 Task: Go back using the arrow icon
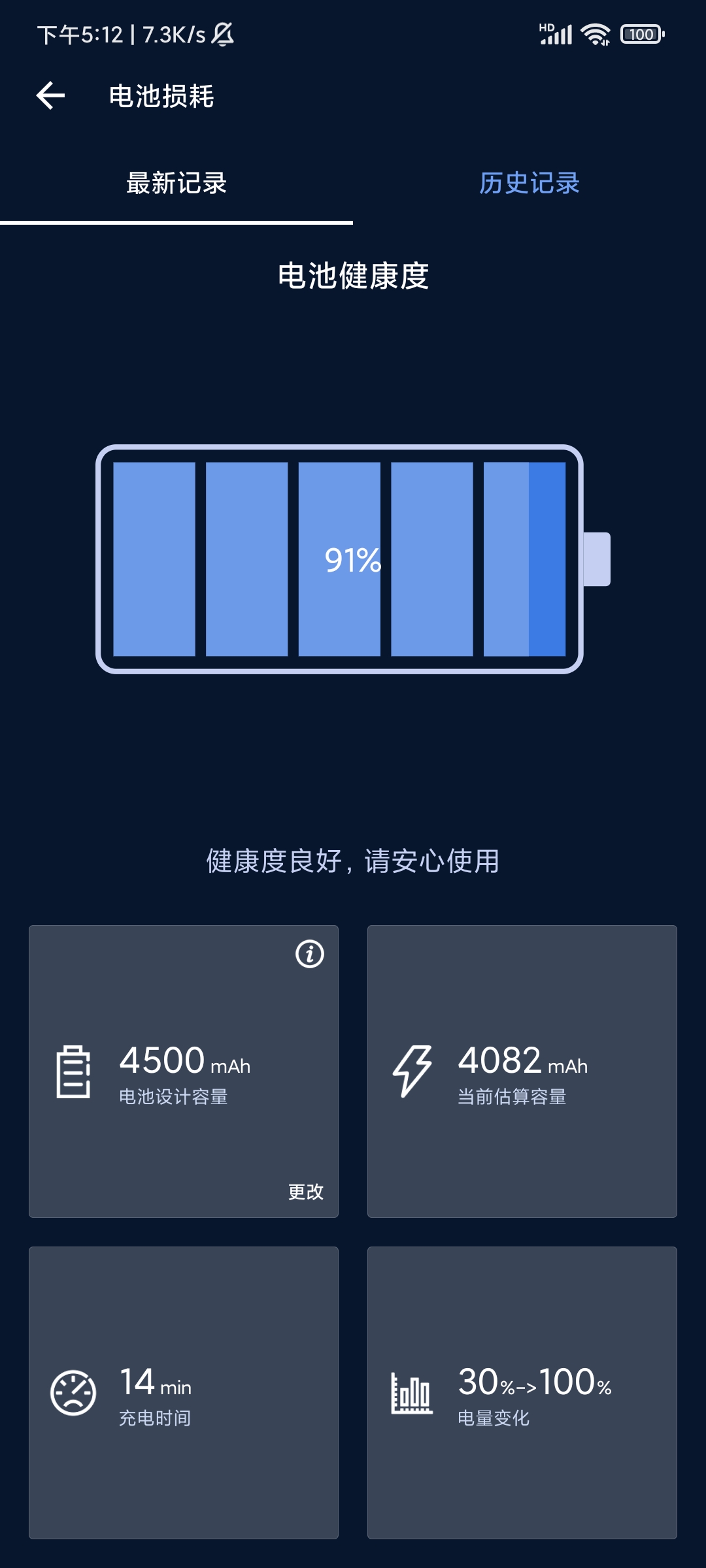(50, 96)
